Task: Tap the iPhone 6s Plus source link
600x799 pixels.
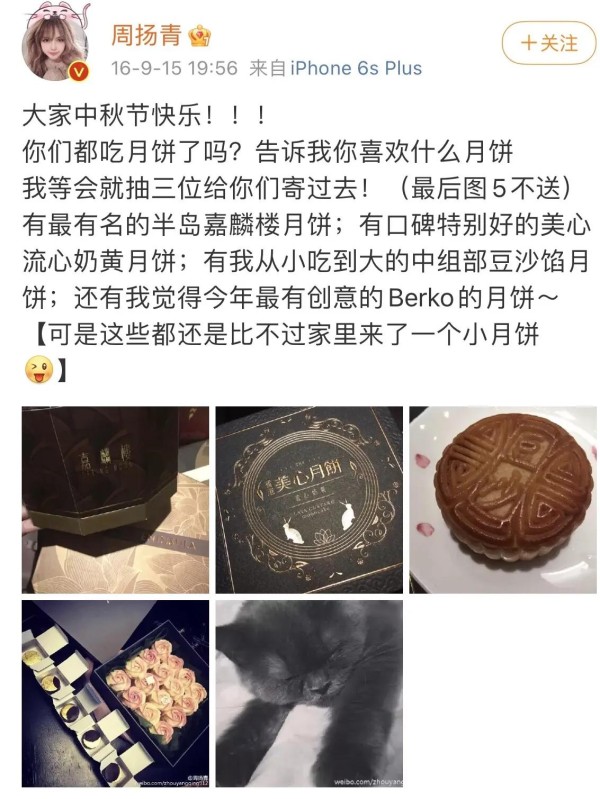Action: pos(356,69)
